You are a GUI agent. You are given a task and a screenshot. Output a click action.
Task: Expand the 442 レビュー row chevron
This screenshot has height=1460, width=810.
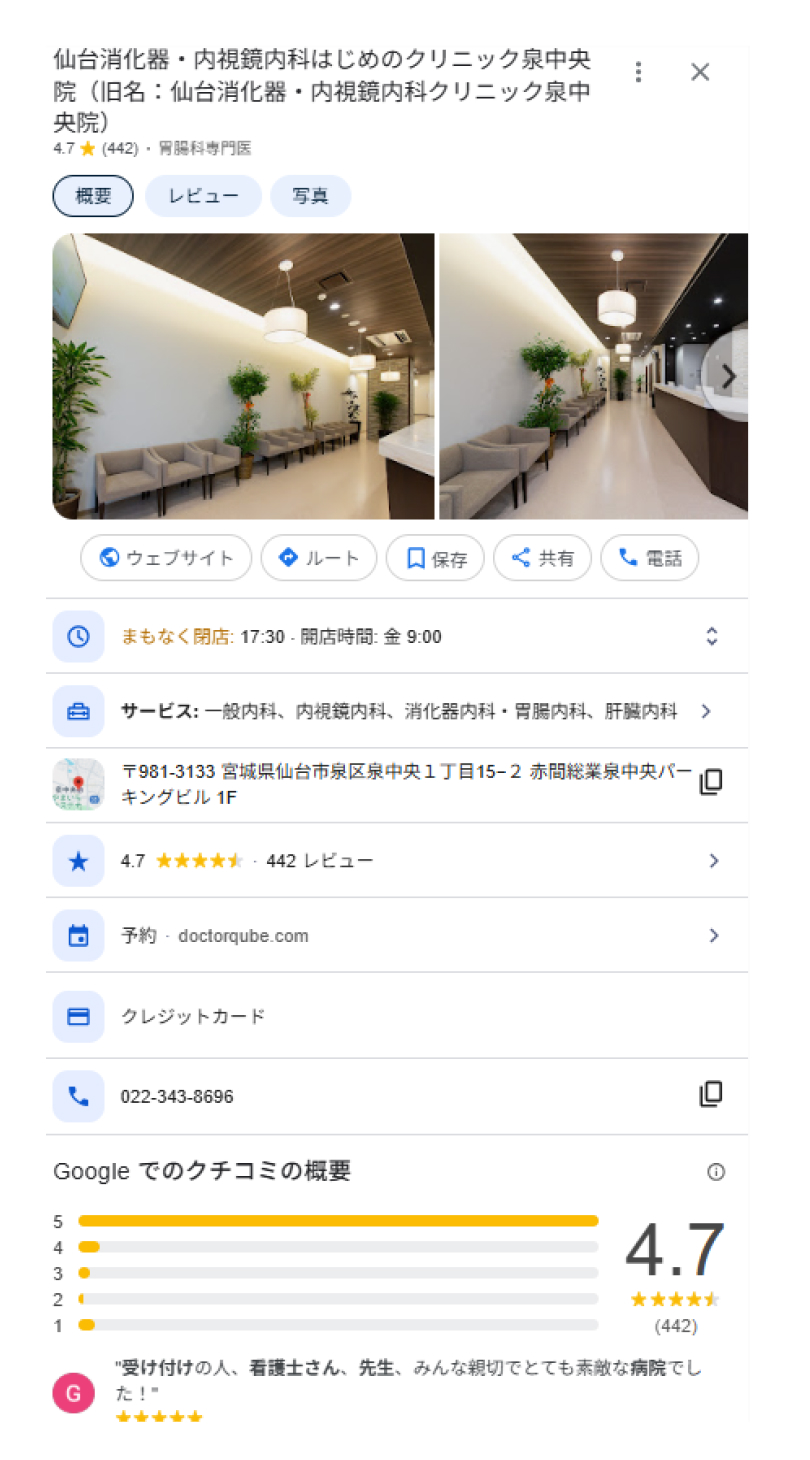[714, 861]
